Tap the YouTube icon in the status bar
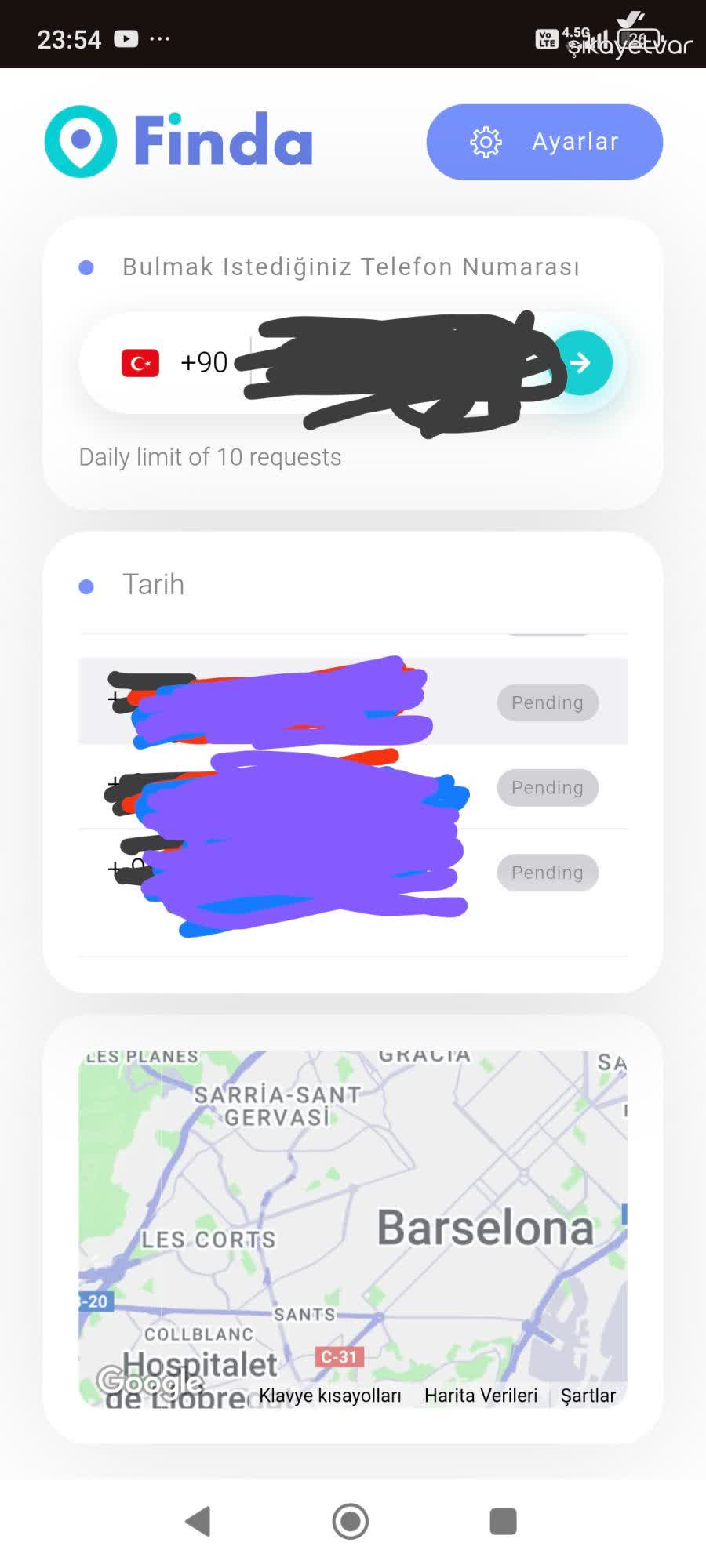Screen dimensions: 706x1568 (126, 38)
